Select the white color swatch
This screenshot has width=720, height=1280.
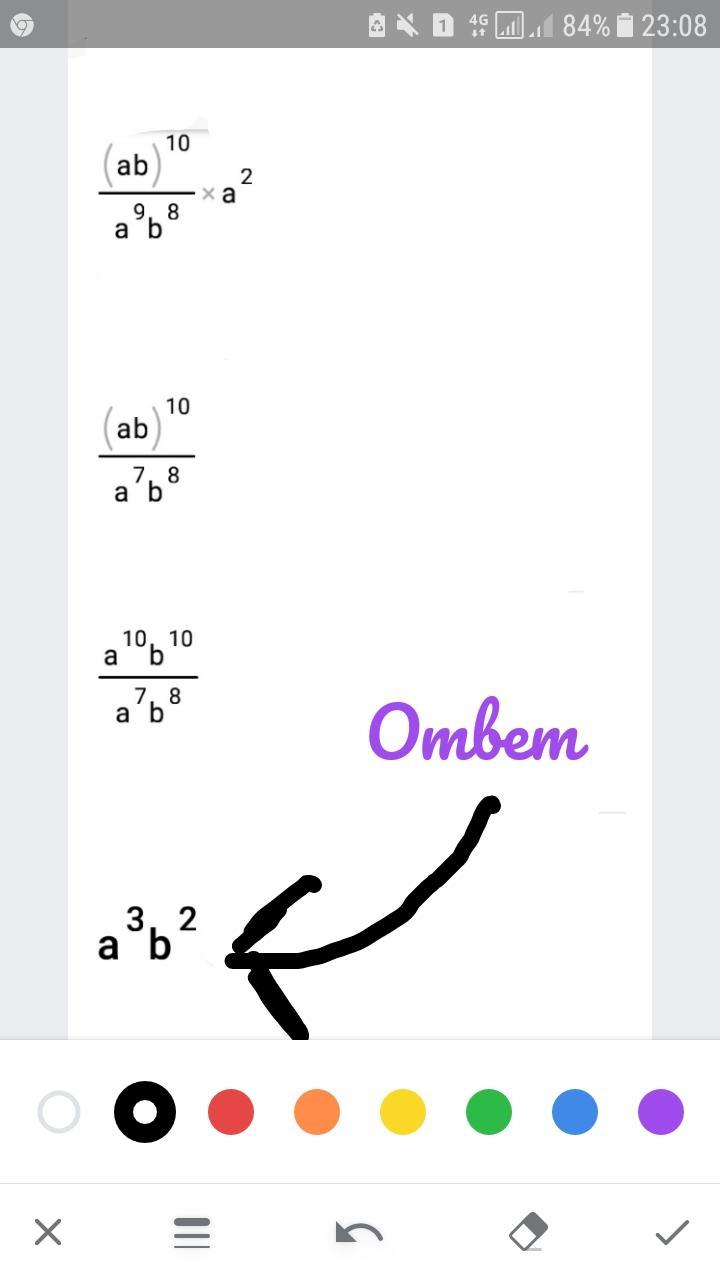pos(59,1112)
